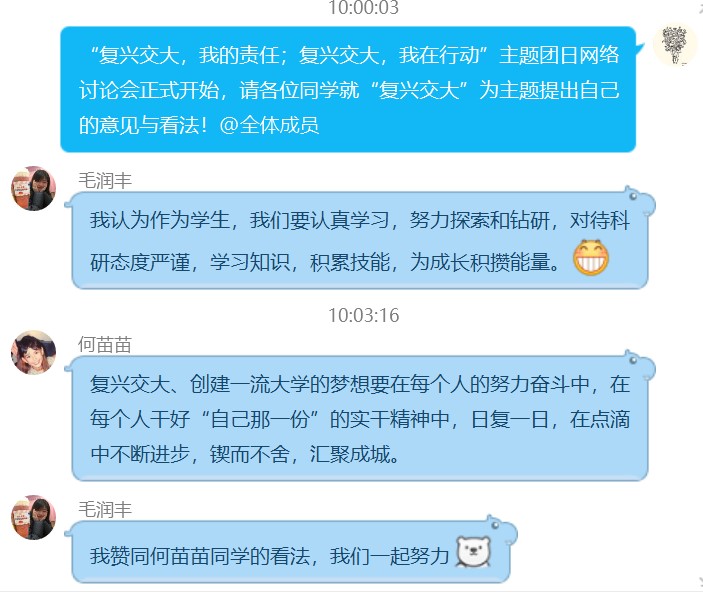703x592 pixels.
Task: Open 毛润丰's avatar beside the 我赞同何苗苗 message
Action: (x=33, y=517)
